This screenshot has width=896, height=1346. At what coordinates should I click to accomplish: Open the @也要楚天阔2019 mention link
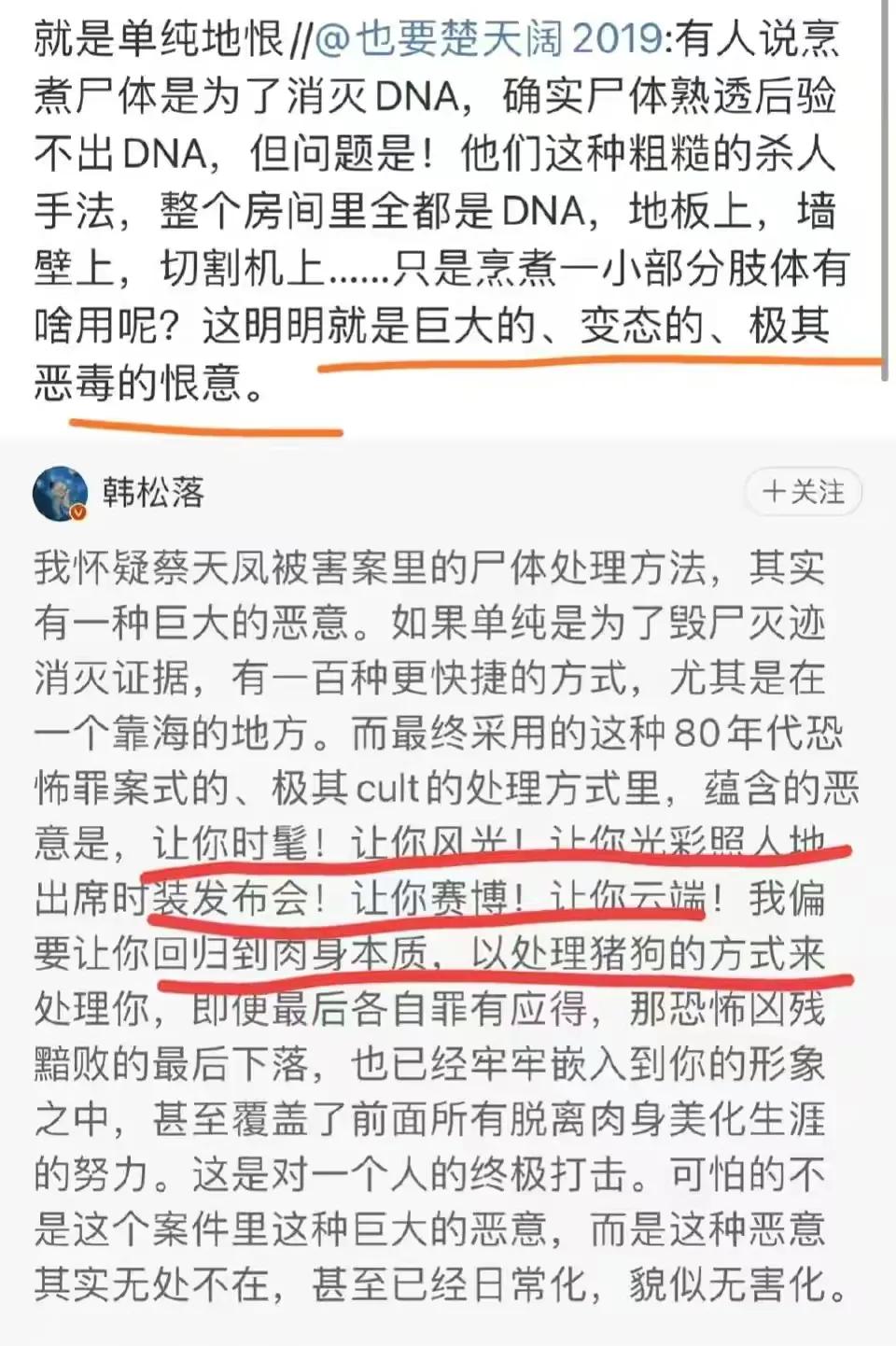tap(490, 40)
